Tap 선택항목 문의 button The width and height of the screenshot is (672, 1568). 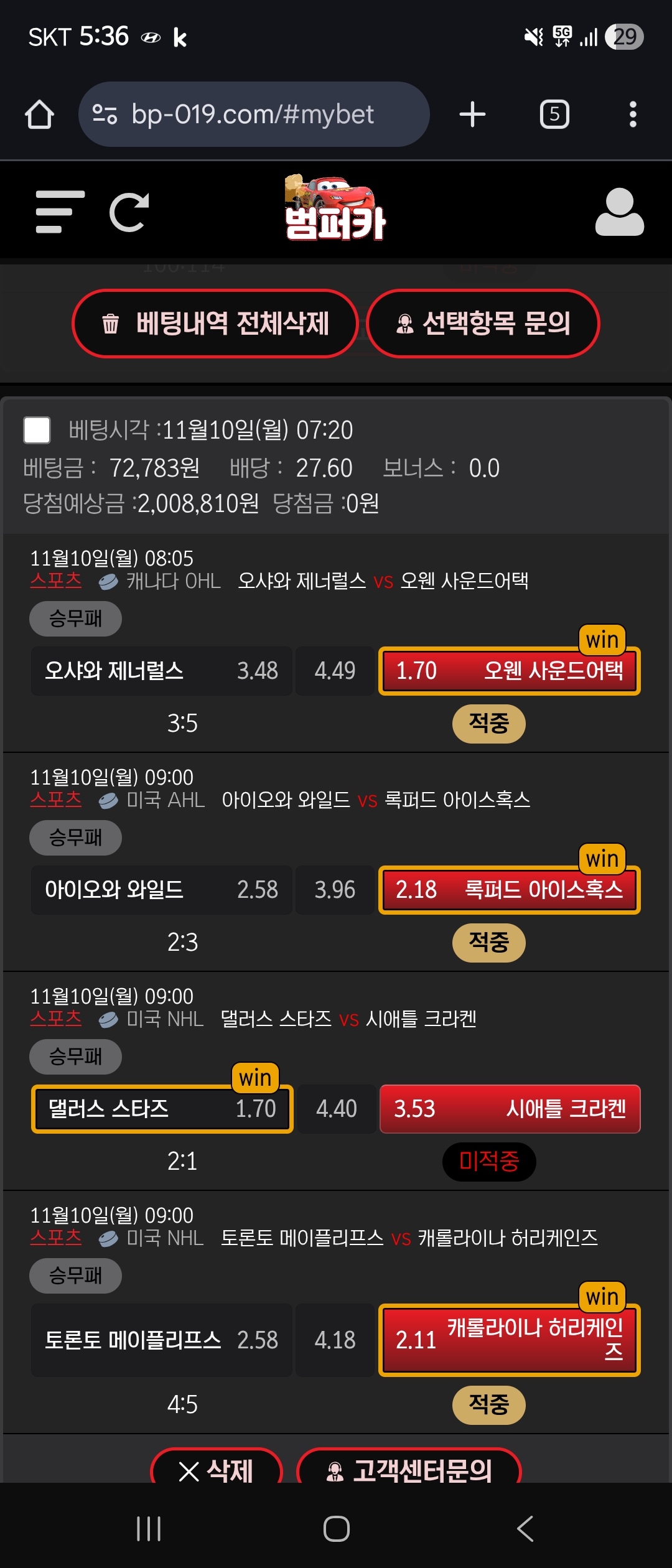(483, 324)
